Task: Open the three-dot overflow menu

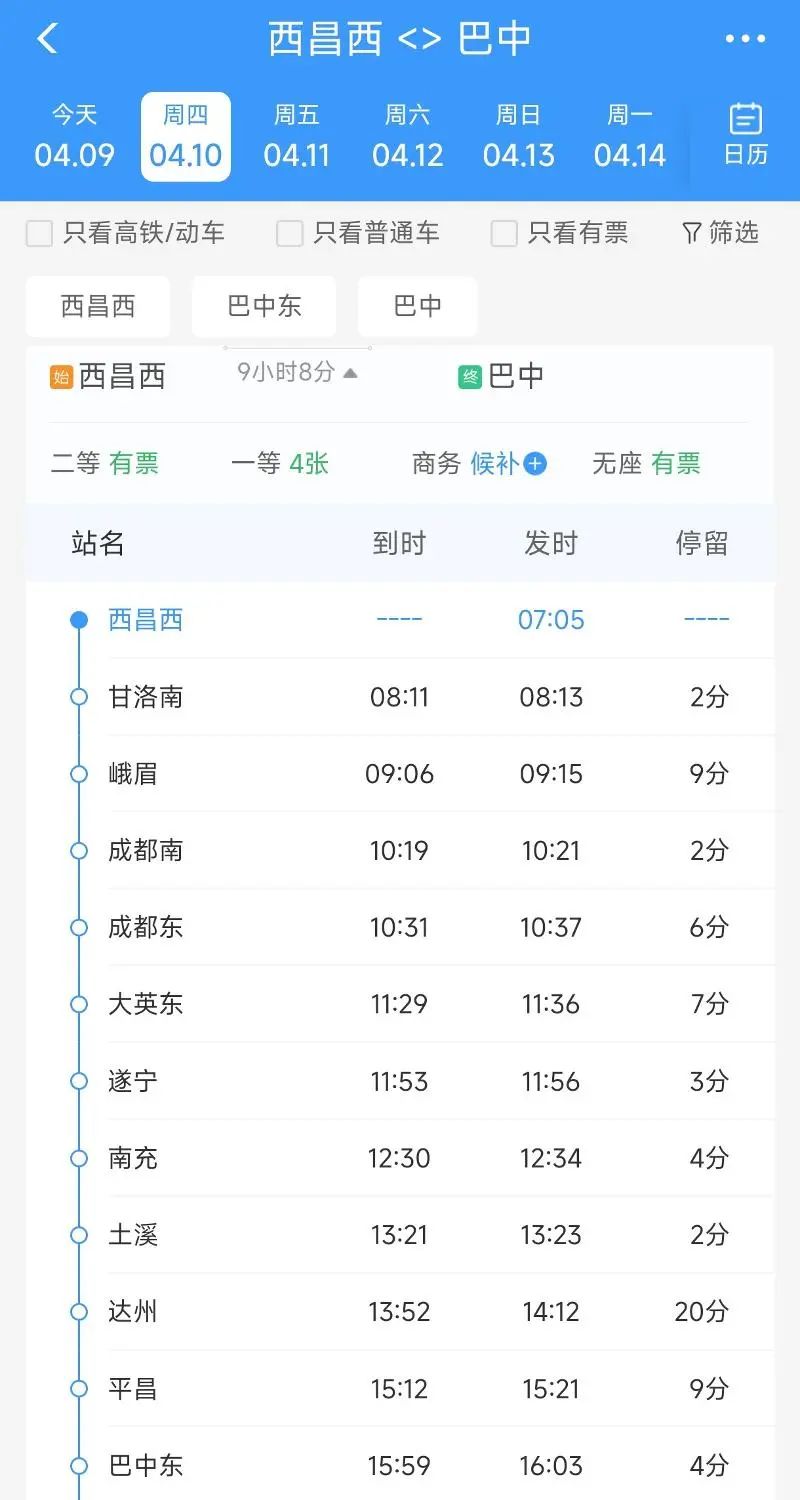Action: pyautogui.click(x=745, y=39)
